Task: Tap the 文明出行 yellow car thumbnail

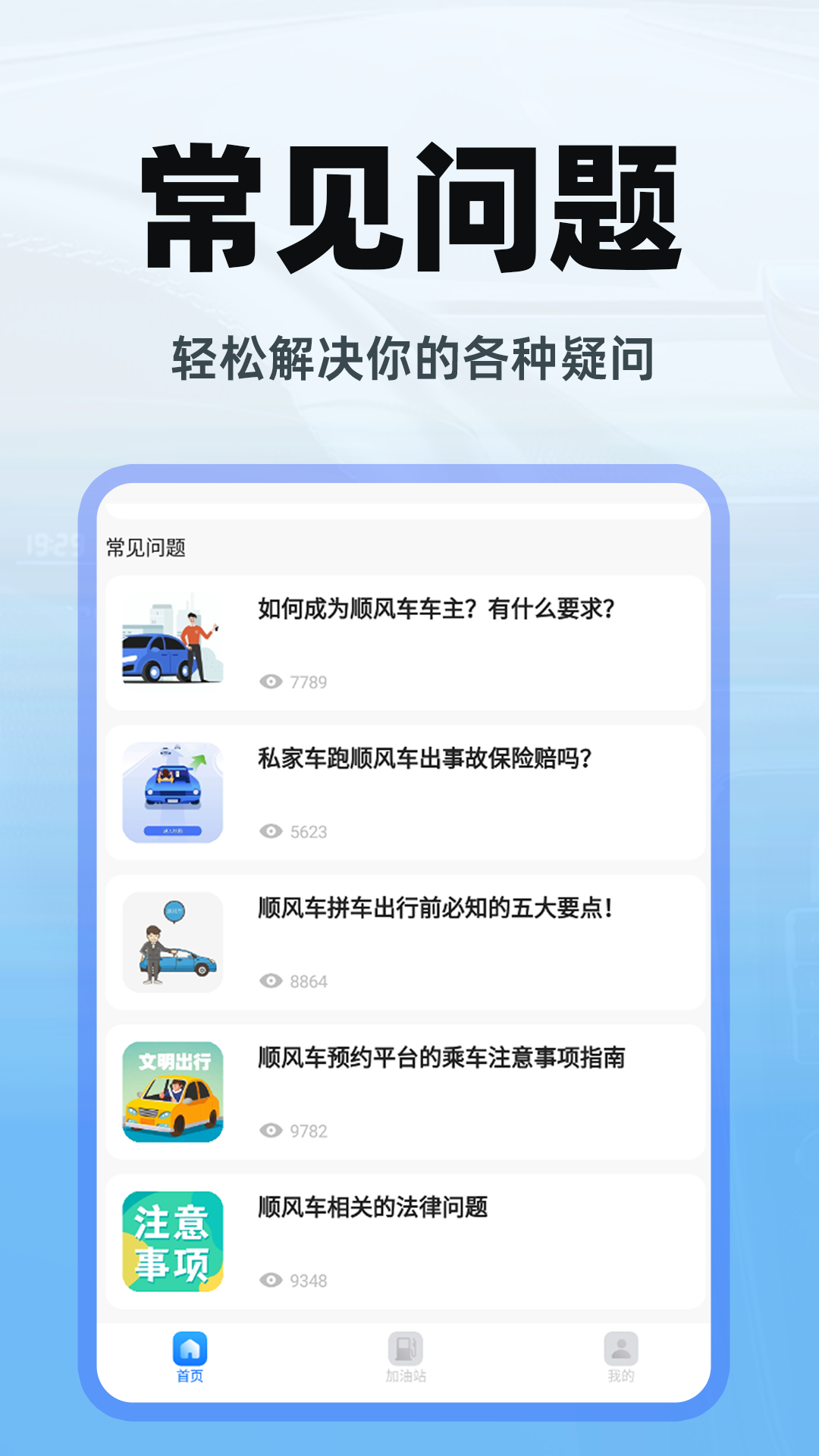Action: click(171, 1089)
